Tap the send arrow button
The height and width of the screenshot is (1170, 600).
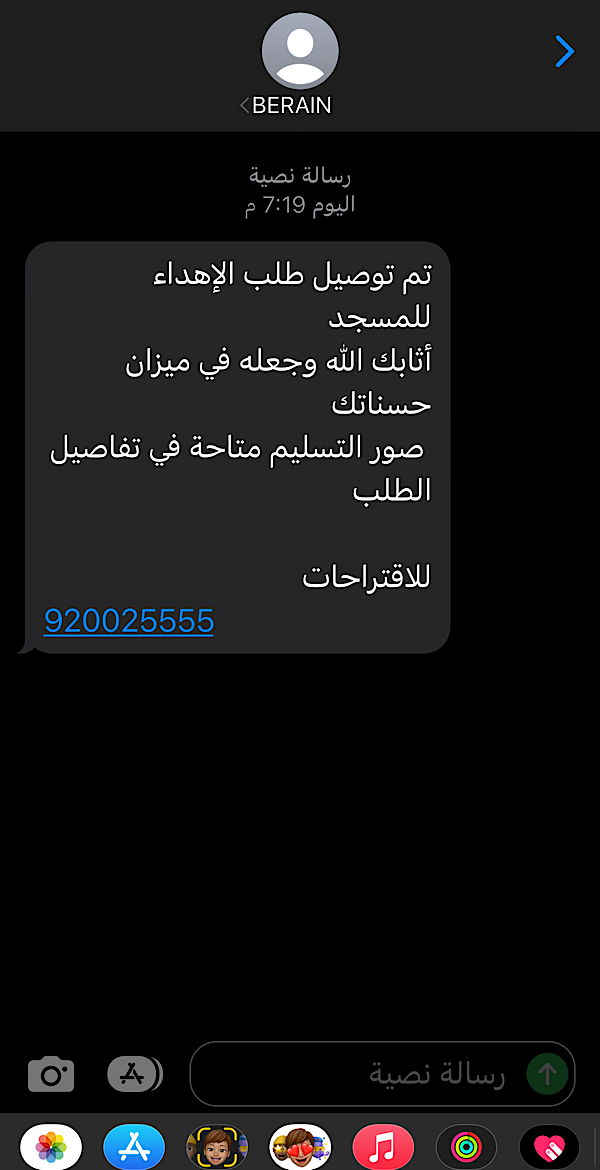click(547, 1075)
